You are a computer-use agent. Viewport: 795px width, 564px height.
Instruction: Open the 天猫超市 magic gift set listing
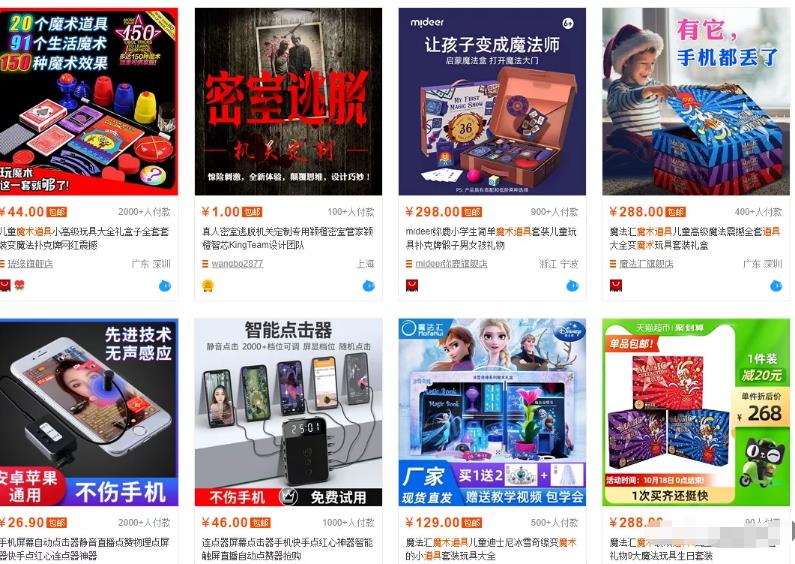(696, 412)
